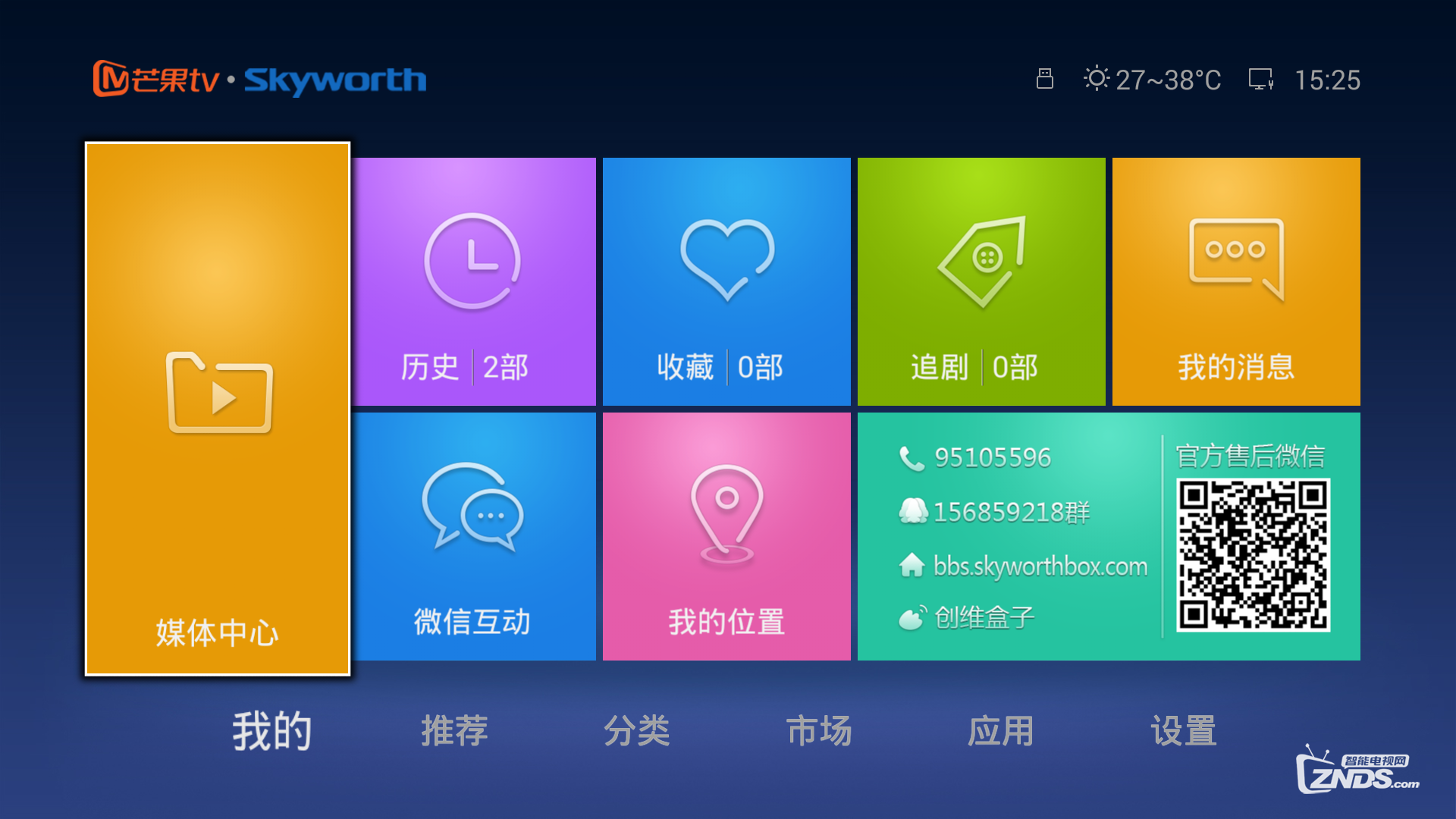Switch to the 应用 tab
Viewport: 1456px width, 819px height.
point(1001,731)
